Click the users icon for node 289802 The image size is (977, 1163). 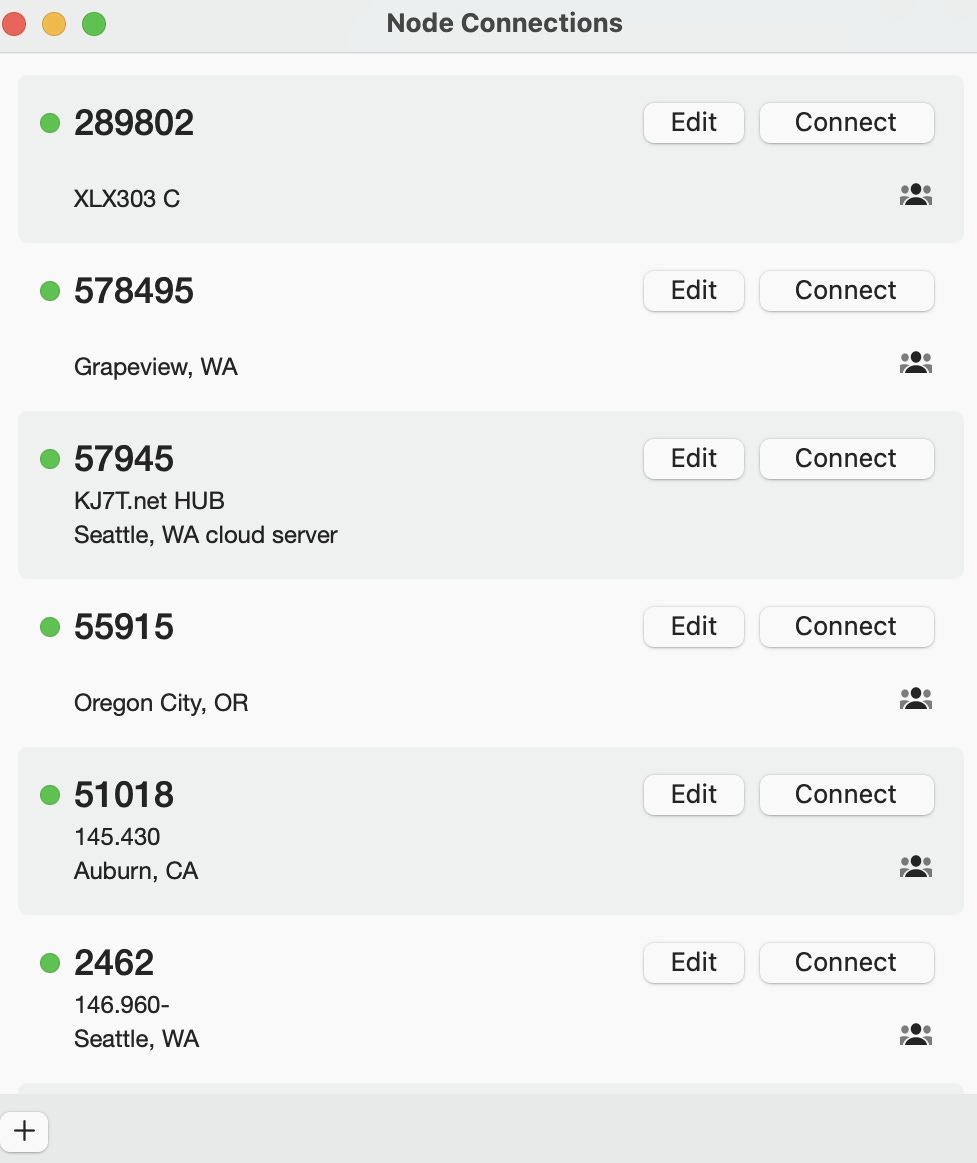point(916,194)
